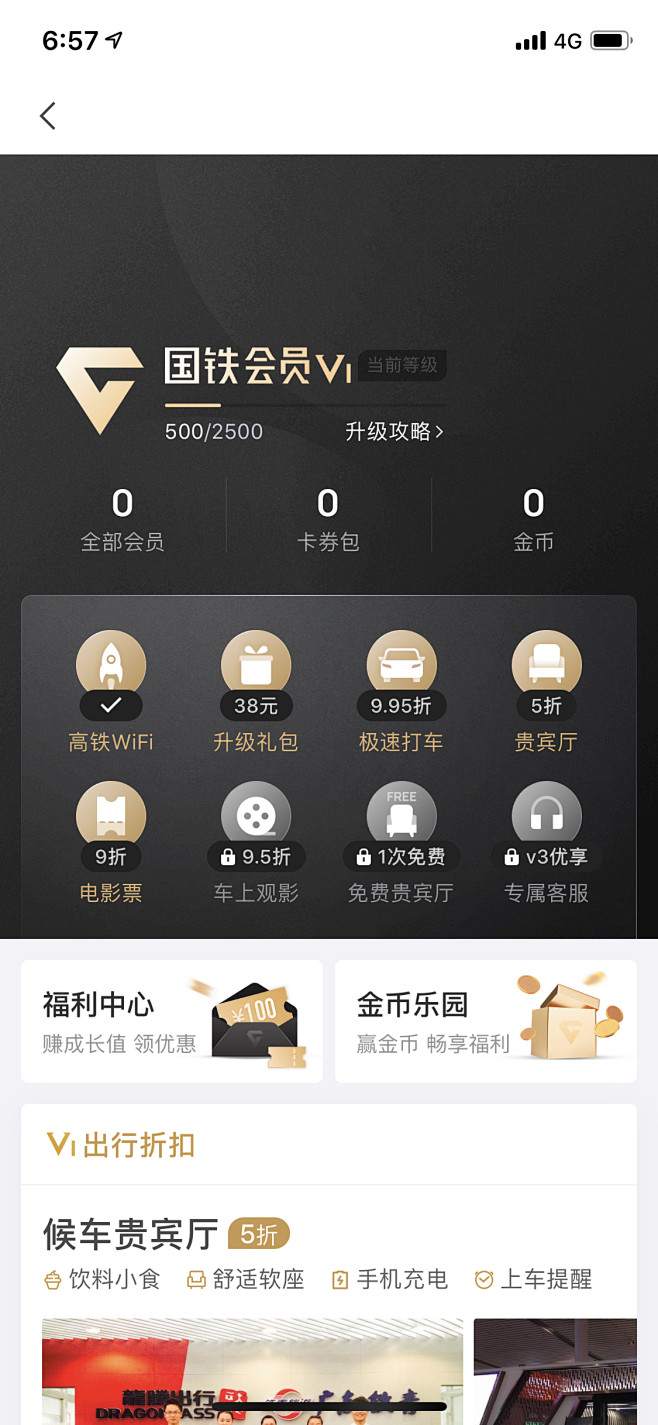The image size is (658, 1425).
Task: Open the 升级攻略 upgrade guide link
Action: click(x=394, y=432)
